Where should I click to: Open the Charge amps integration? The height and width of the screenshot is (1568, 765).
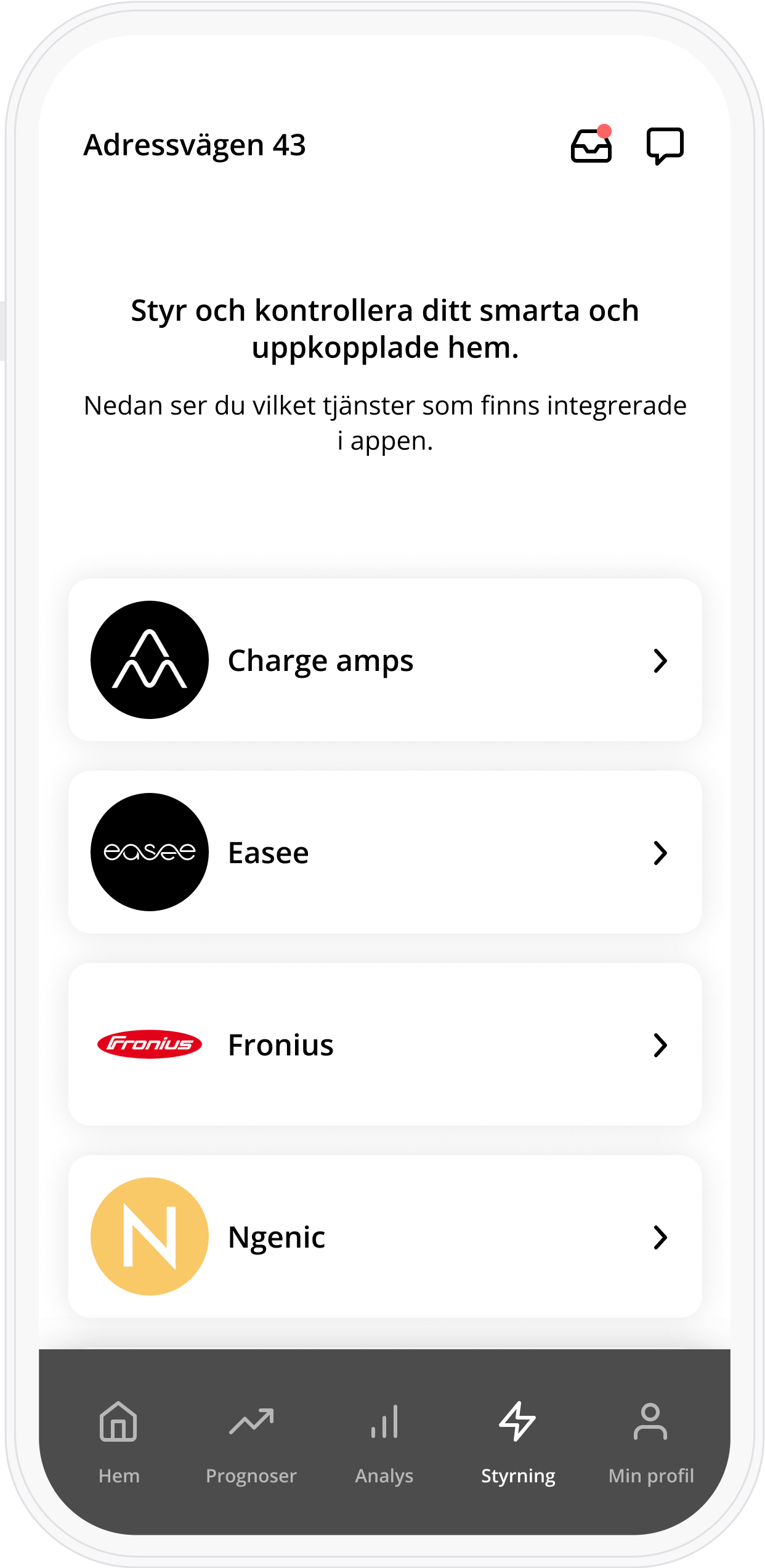coord(385,660)
